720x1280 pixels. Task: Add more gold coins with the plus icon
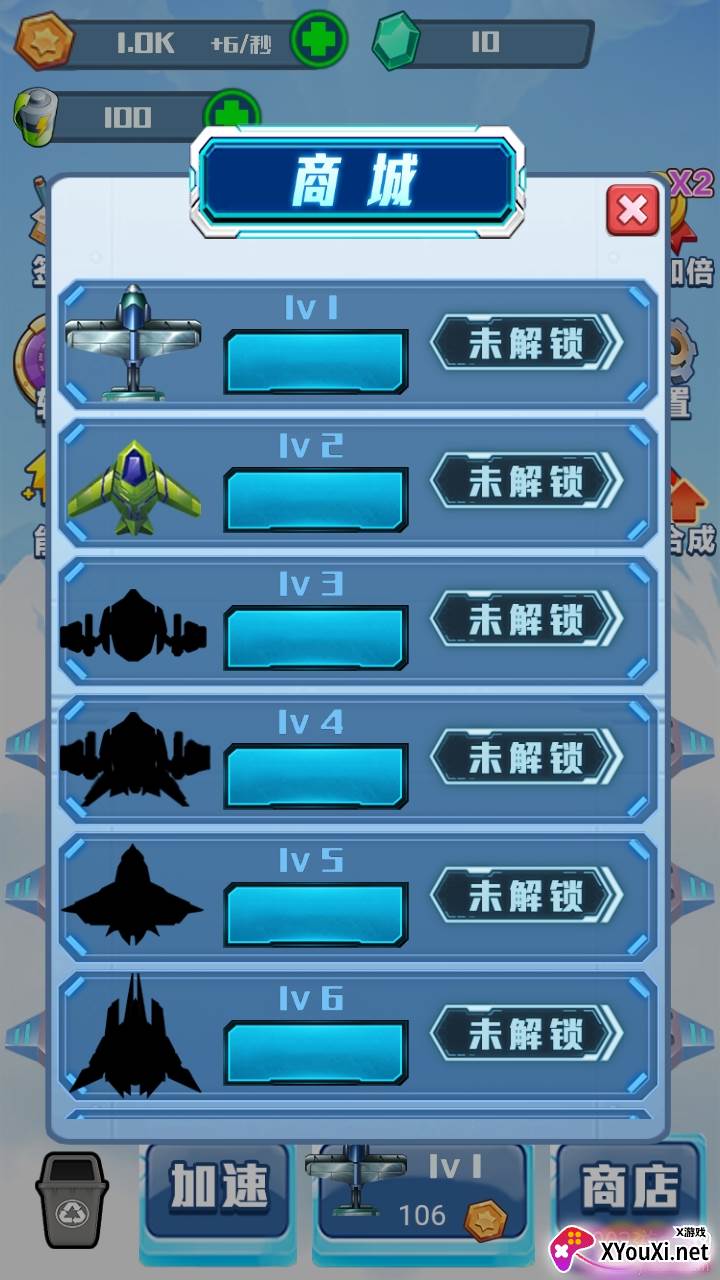click(319, 43)
